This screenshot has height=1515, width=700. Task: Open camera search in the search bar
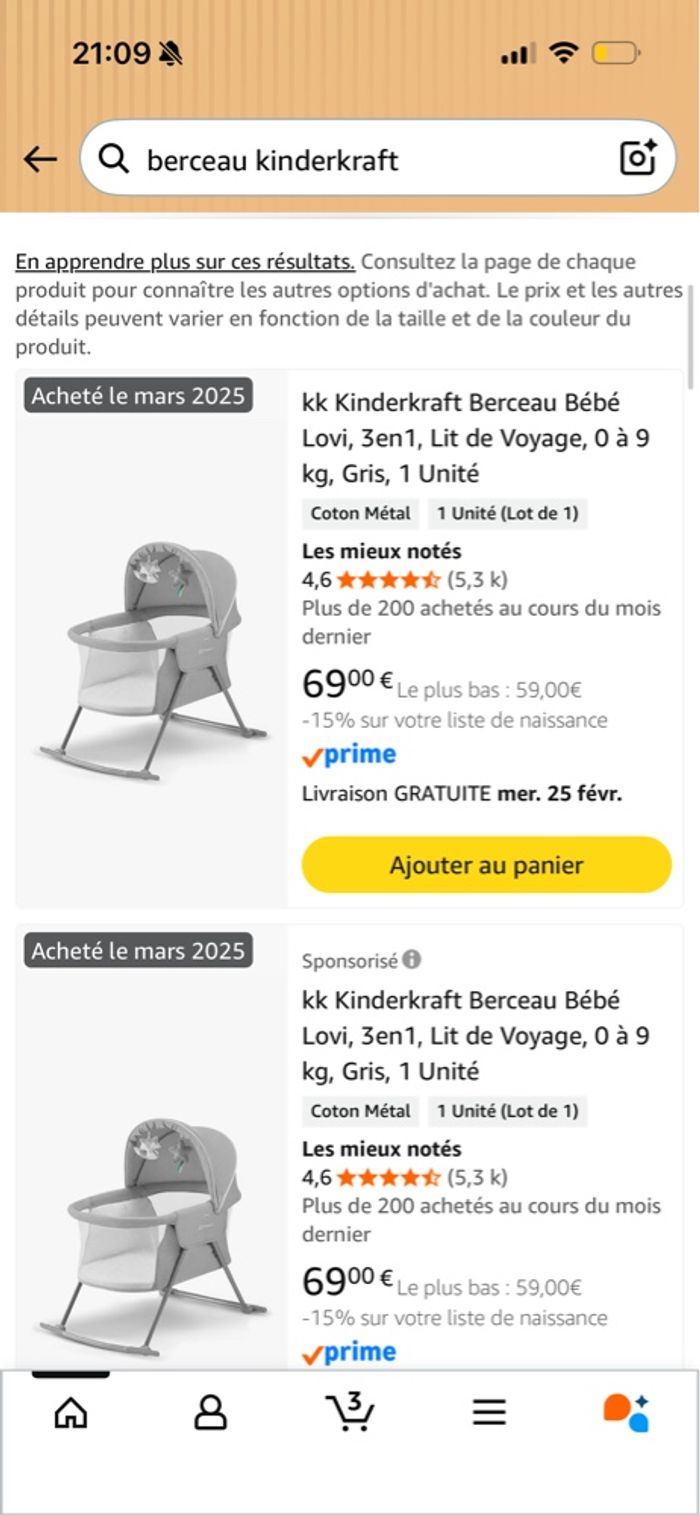pos(637,158)
